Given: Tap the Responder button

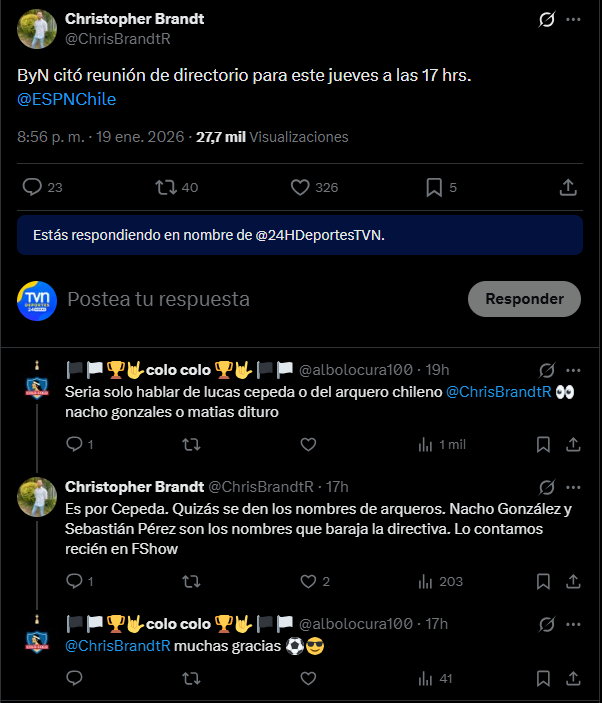Looking at the screenshot, I should pos(524,298).
